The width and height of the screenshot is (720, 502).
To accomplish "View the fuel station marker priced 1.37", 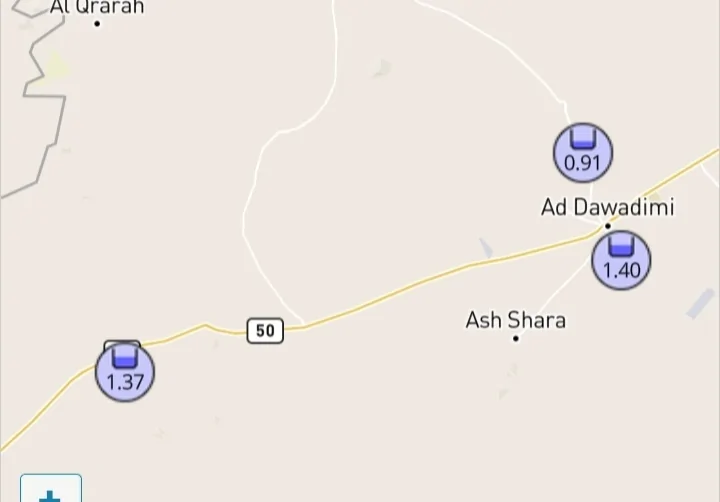I will click(x=125, y=371).
